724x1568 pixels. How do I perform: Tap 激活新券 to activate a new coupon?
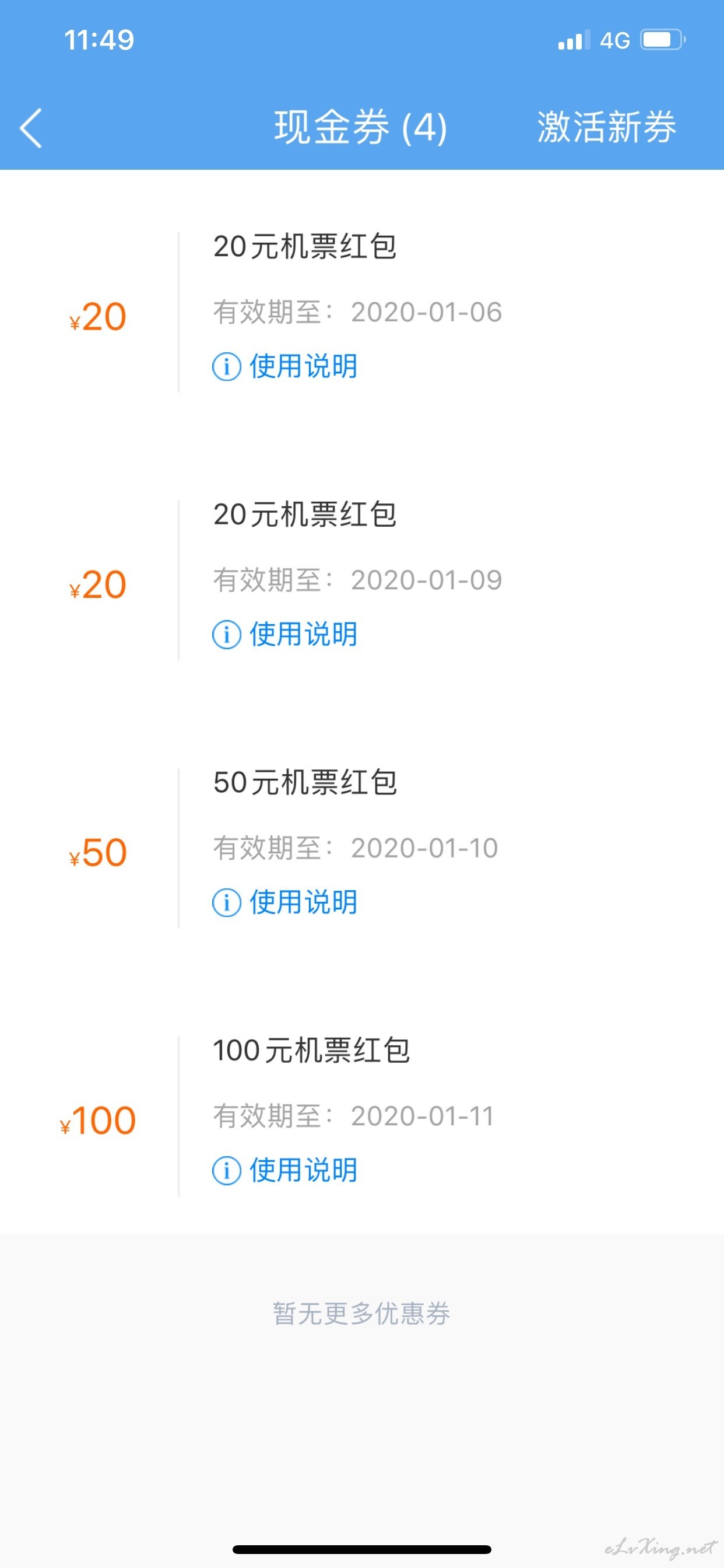pos(607,127)
